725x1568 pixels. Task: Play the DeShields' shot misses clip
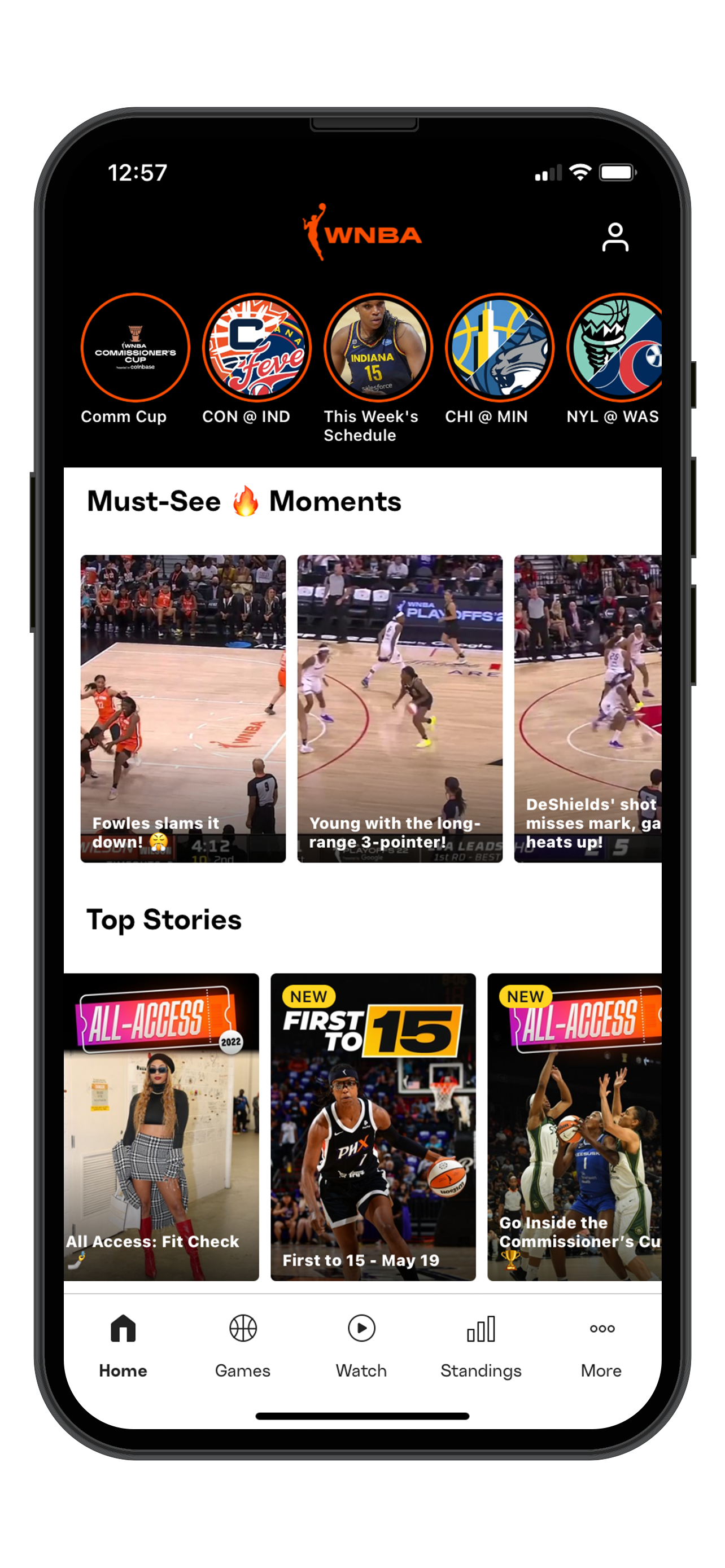587,708
